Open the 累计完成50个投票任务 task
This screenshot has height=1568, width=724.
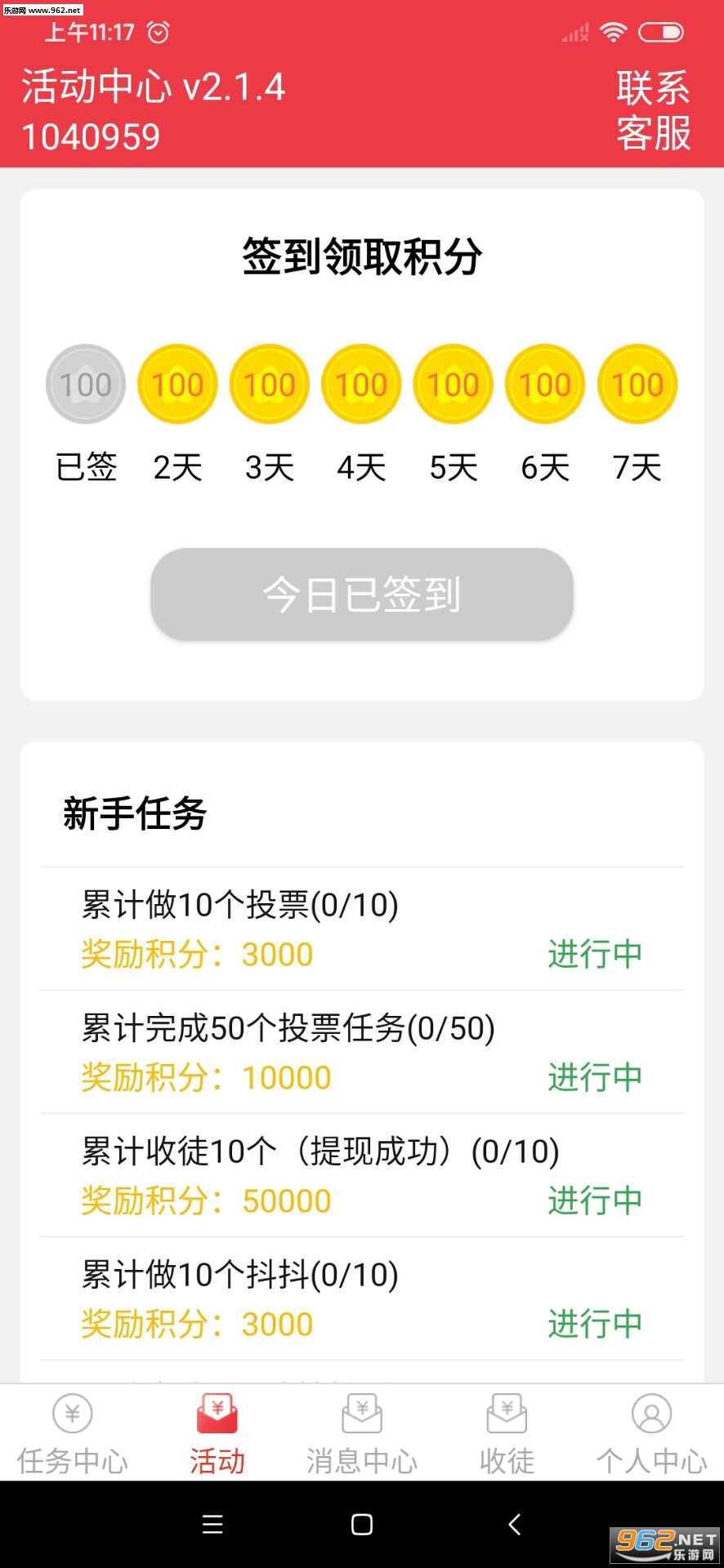pos(362,1052)
